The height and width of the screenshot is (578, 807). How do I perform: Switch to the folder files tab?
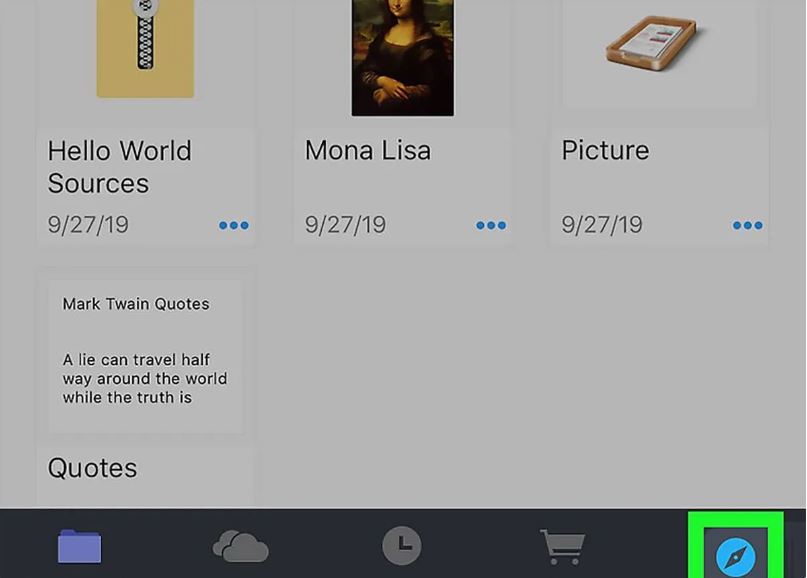80,547
